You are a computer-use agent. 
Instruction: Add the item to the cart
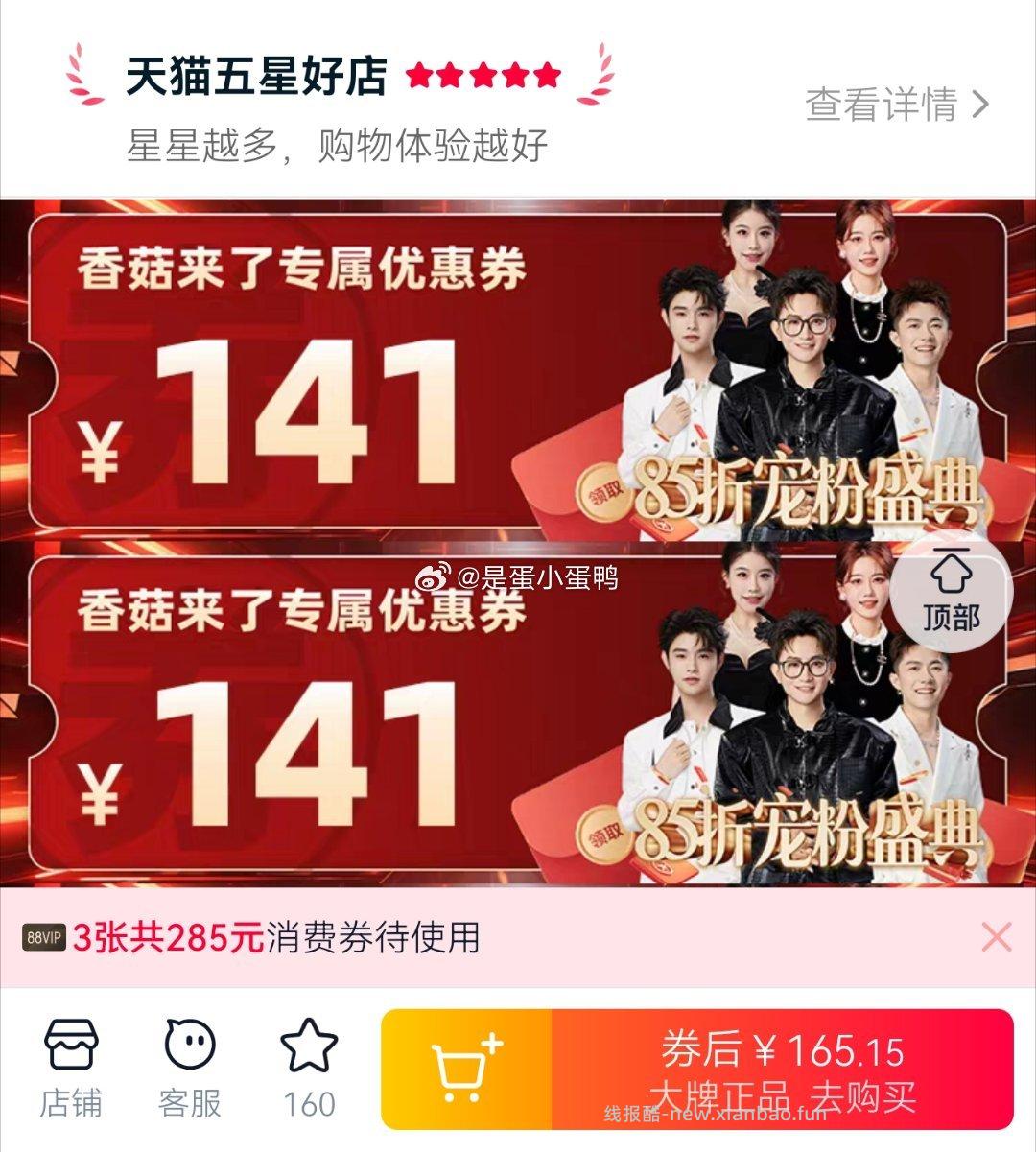point(466,1070)
